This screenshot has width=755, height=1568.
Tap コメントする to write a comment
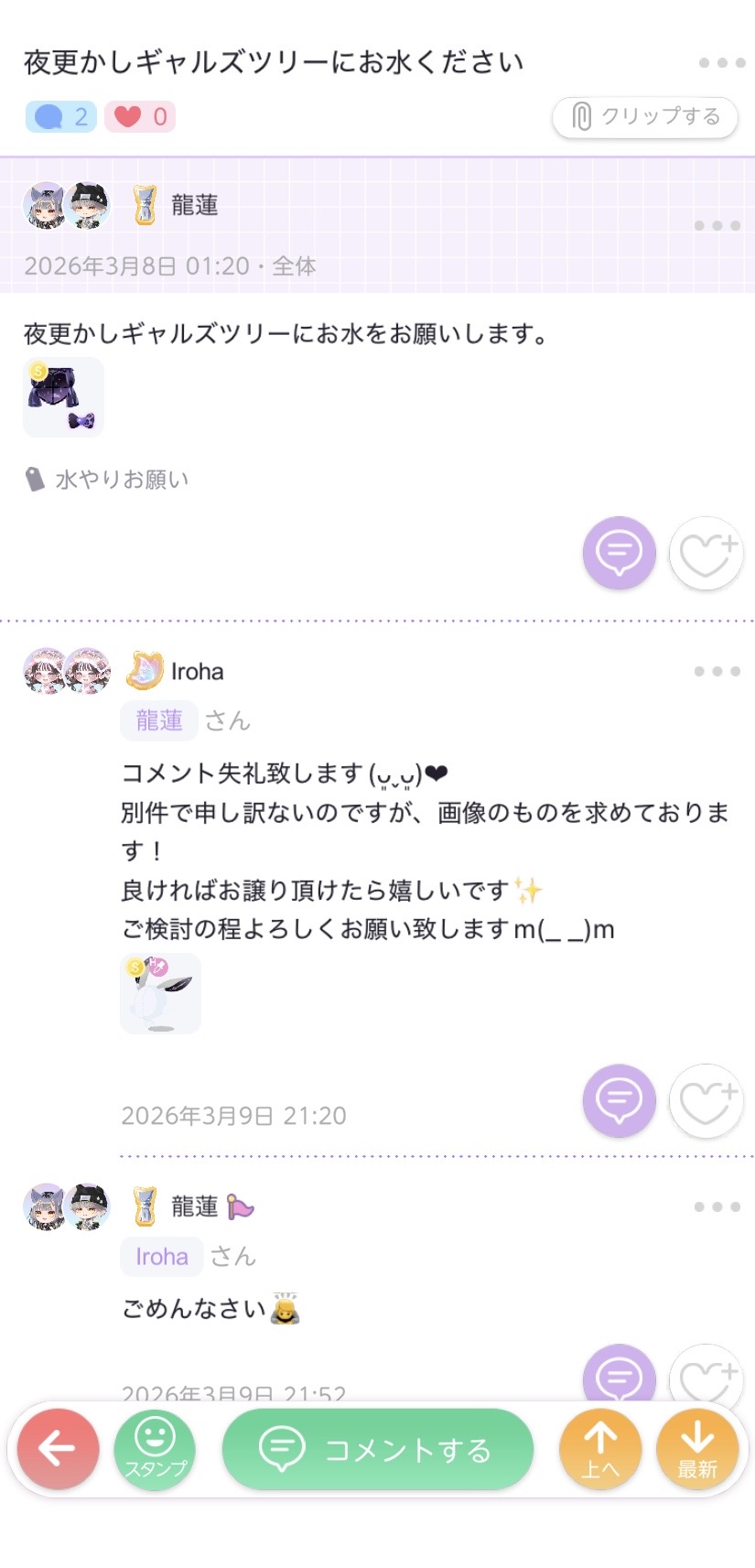[x=377, y=1449]
